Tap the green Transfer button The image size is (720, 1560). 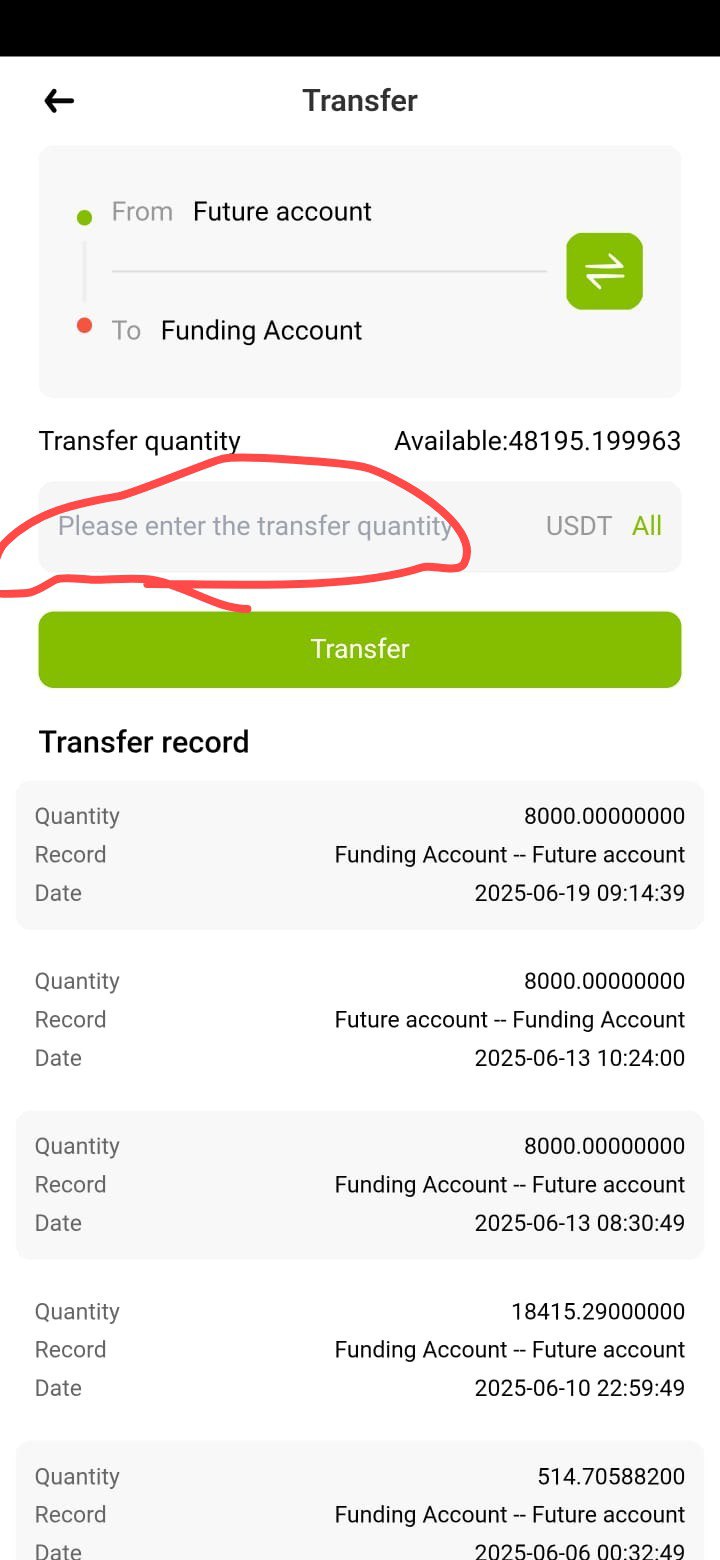360,649
